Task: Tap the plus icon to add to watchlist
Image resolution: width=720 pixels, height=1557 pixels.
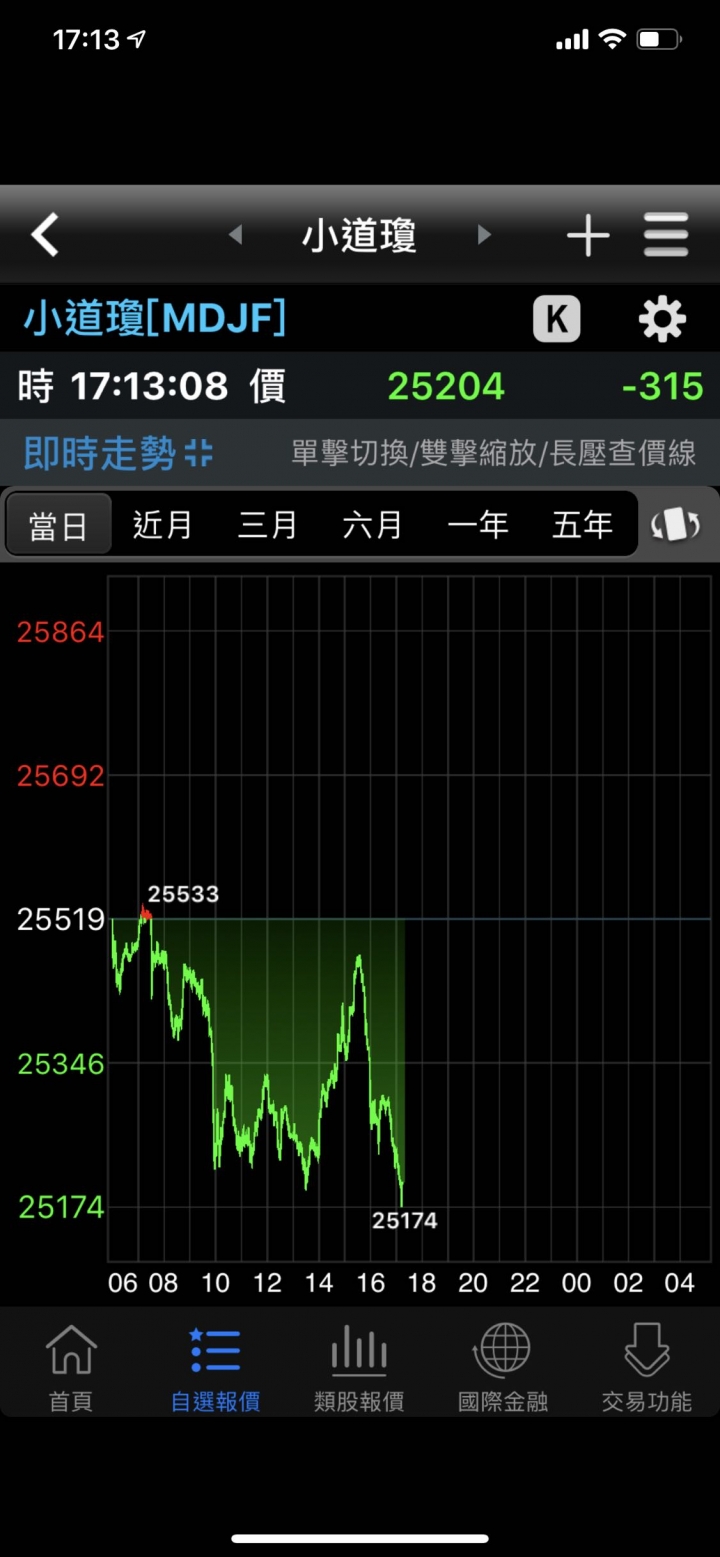Action: (587, 236)
